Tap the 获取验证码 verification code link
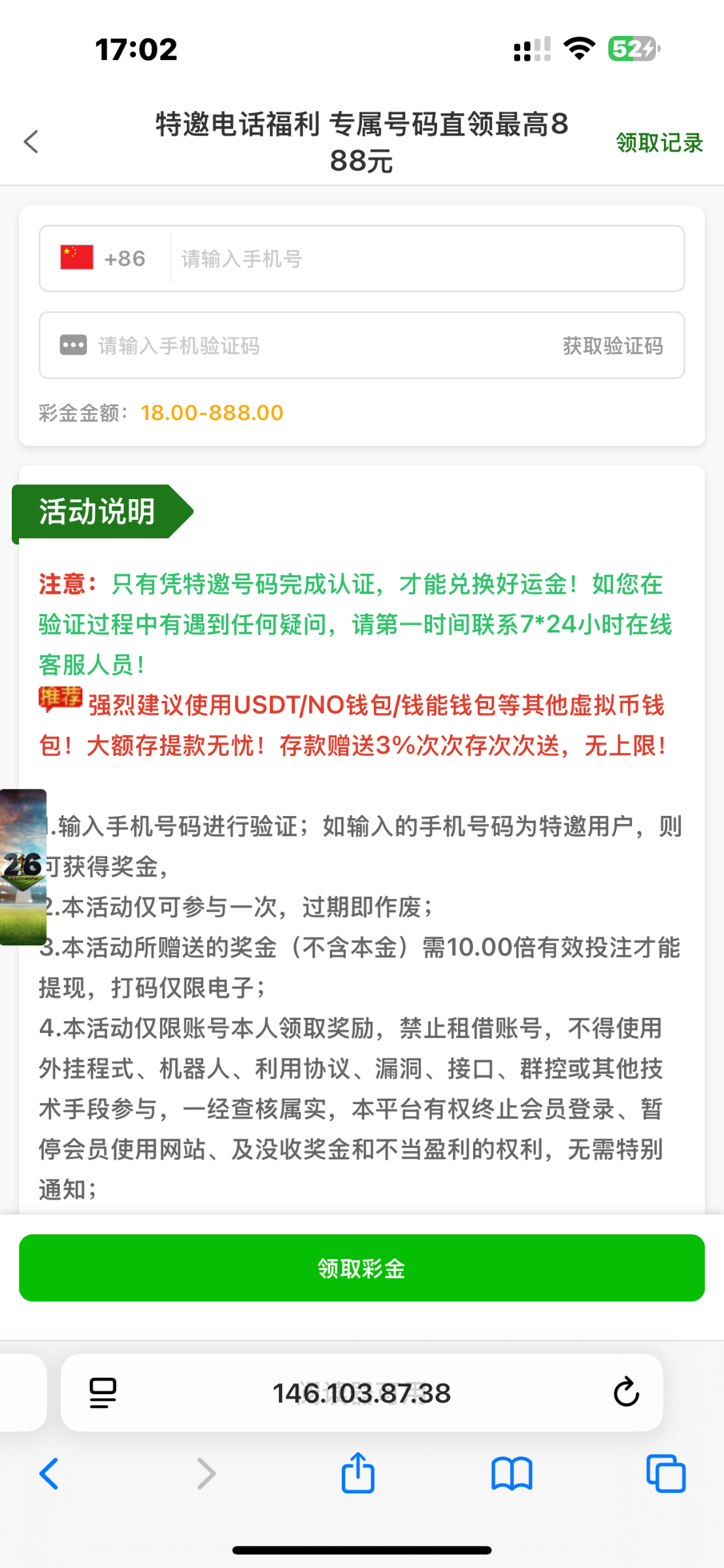The height and width of the screenshot is (1568, 724). [612, 346]
